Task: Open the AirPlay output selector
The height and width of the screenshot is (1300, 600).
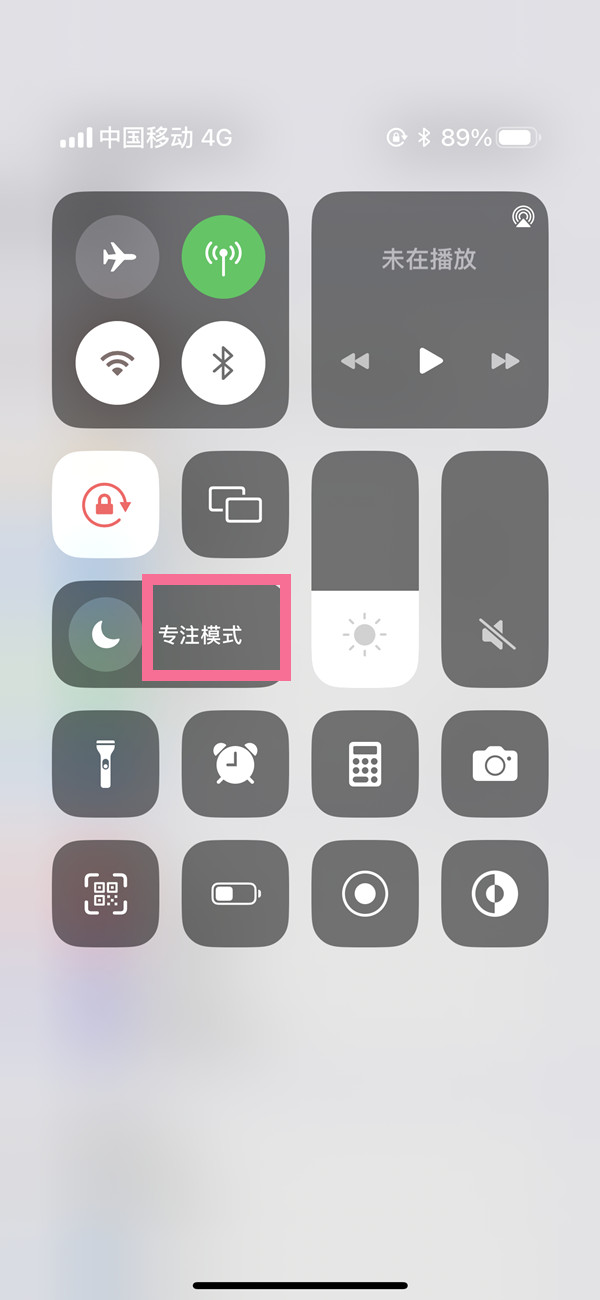Action: (x=523, y=217)
